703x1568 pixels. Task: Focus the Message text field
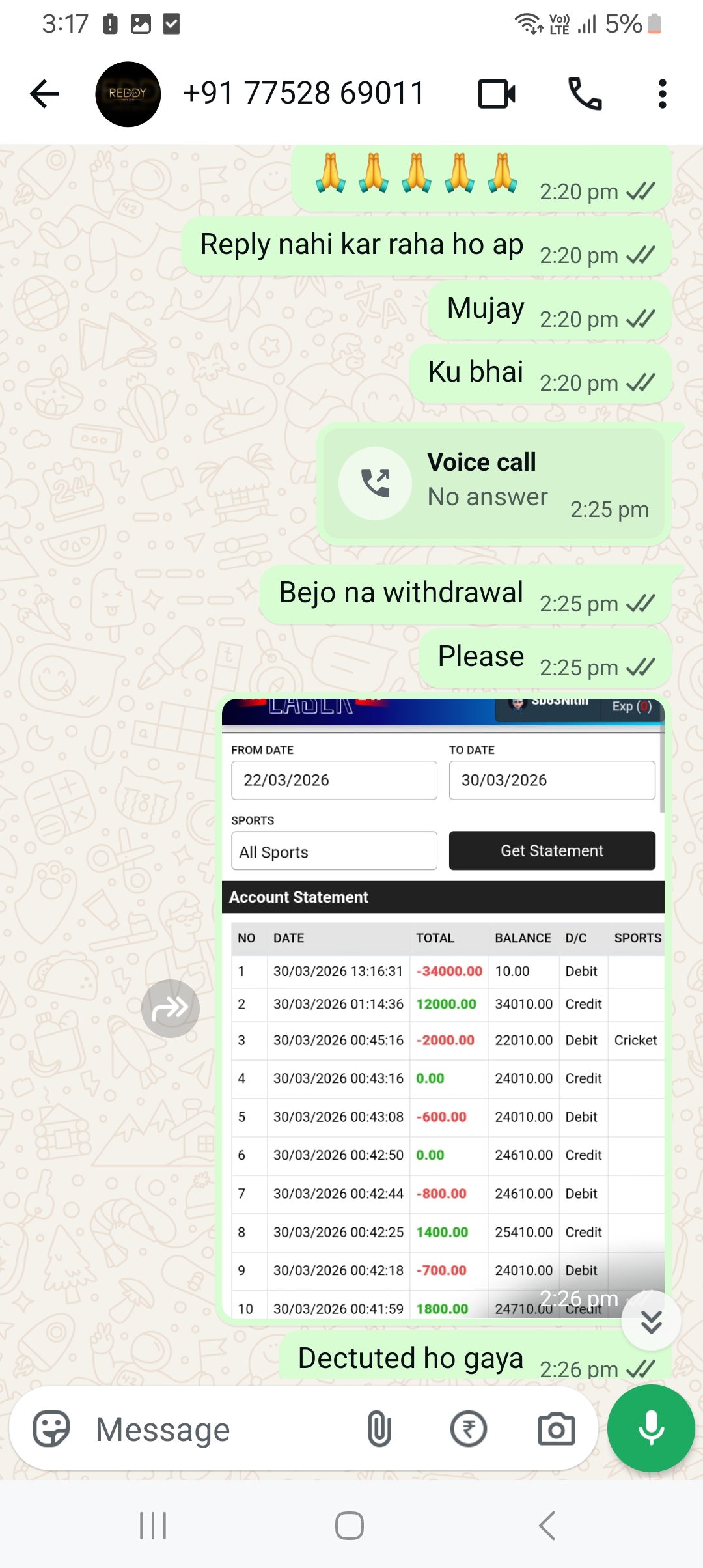(x=221, y=1430)
